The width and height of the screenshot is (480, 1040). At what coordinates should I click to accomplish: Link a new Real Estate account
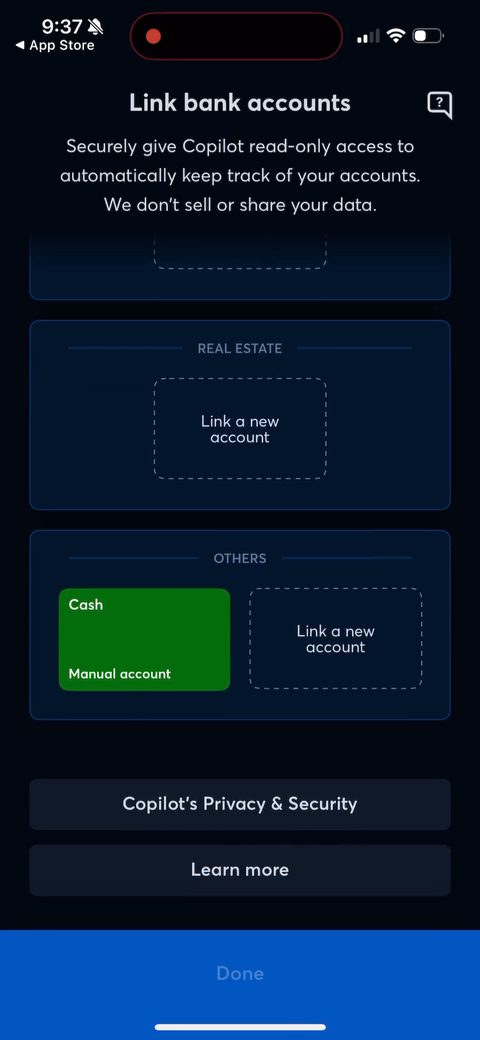[240, 429]
